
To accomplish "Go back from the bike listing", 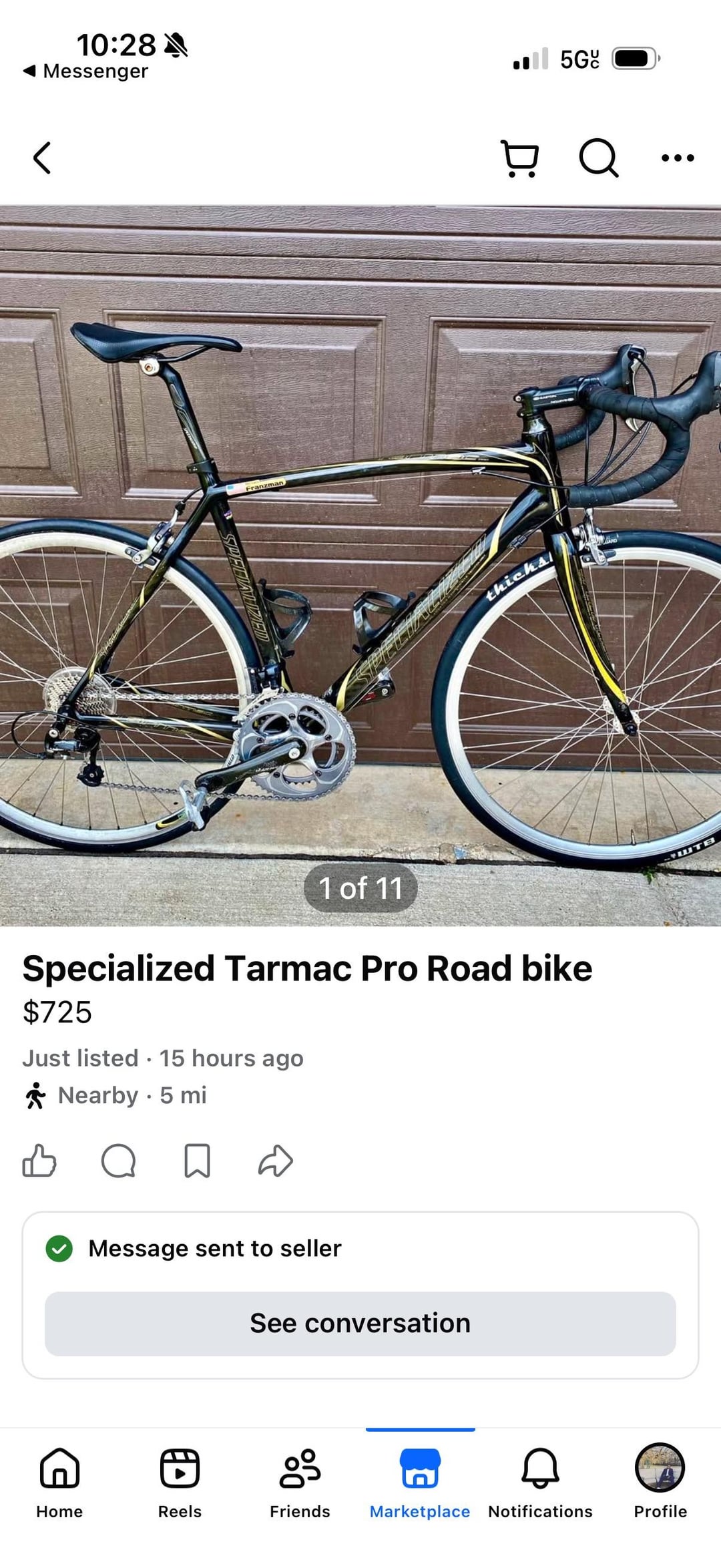I will (42, 158).
